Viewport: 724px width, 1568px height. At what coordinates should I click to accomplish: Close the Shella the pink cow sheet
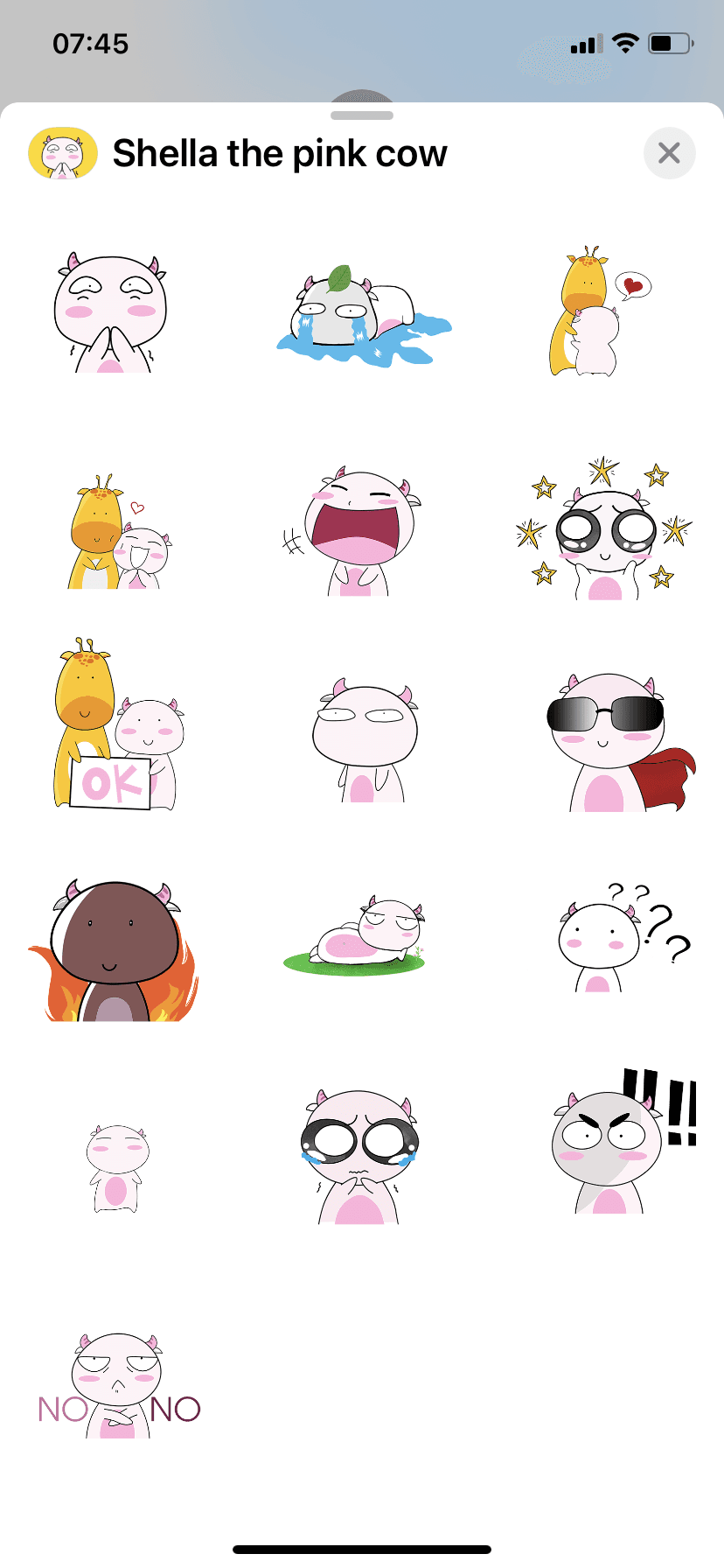coord(669,153)
